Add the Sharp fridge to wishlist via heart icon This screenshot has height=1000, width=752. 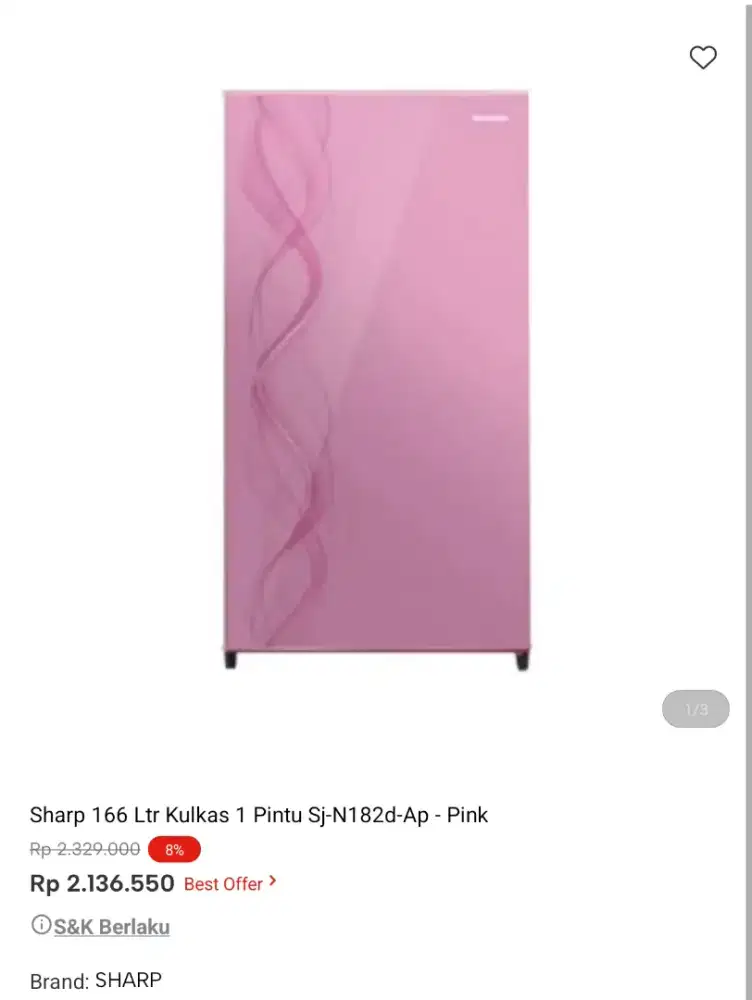[x=703, y=57]
